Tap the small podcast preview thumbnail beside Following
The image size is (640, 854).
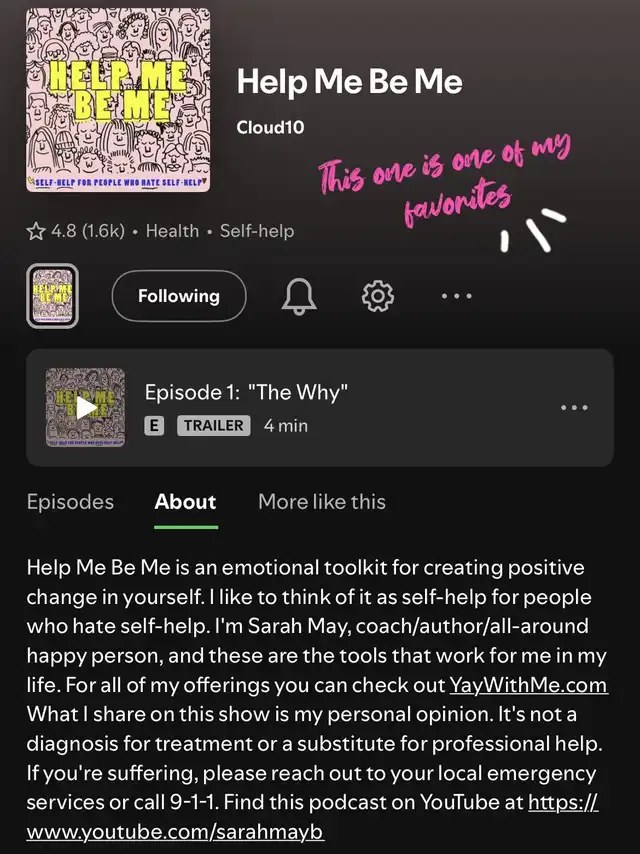[52, 296]
